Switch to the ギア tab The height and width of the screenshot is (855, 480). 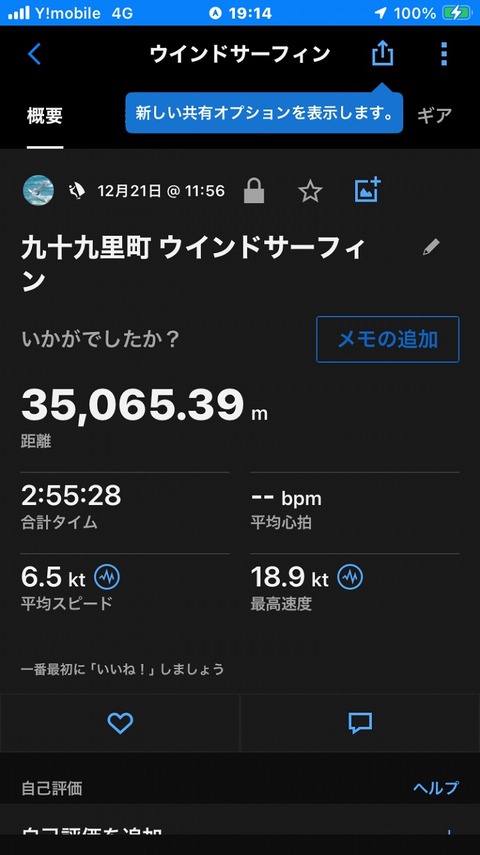pyautogui.click(x=434, y=116)
